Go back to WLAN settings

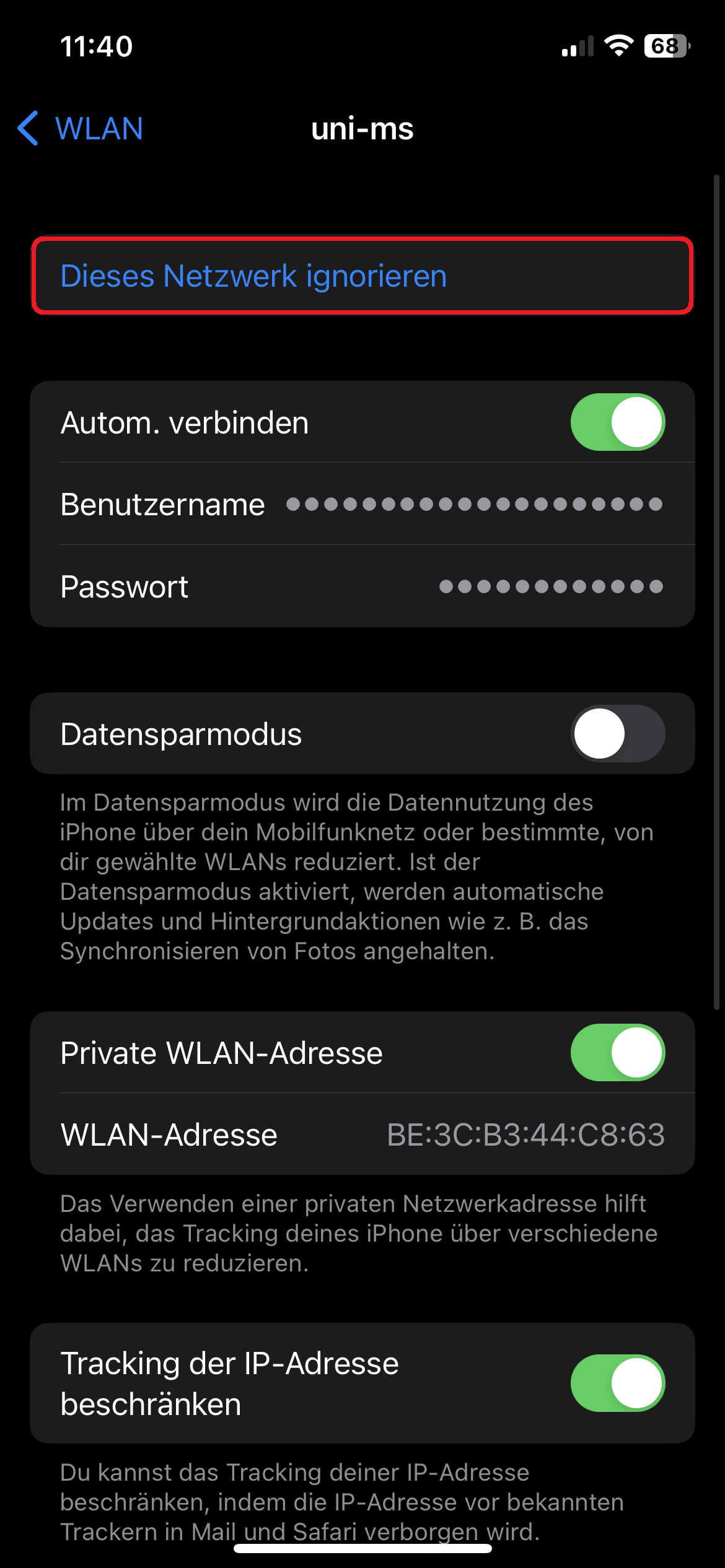click(81, 129)
